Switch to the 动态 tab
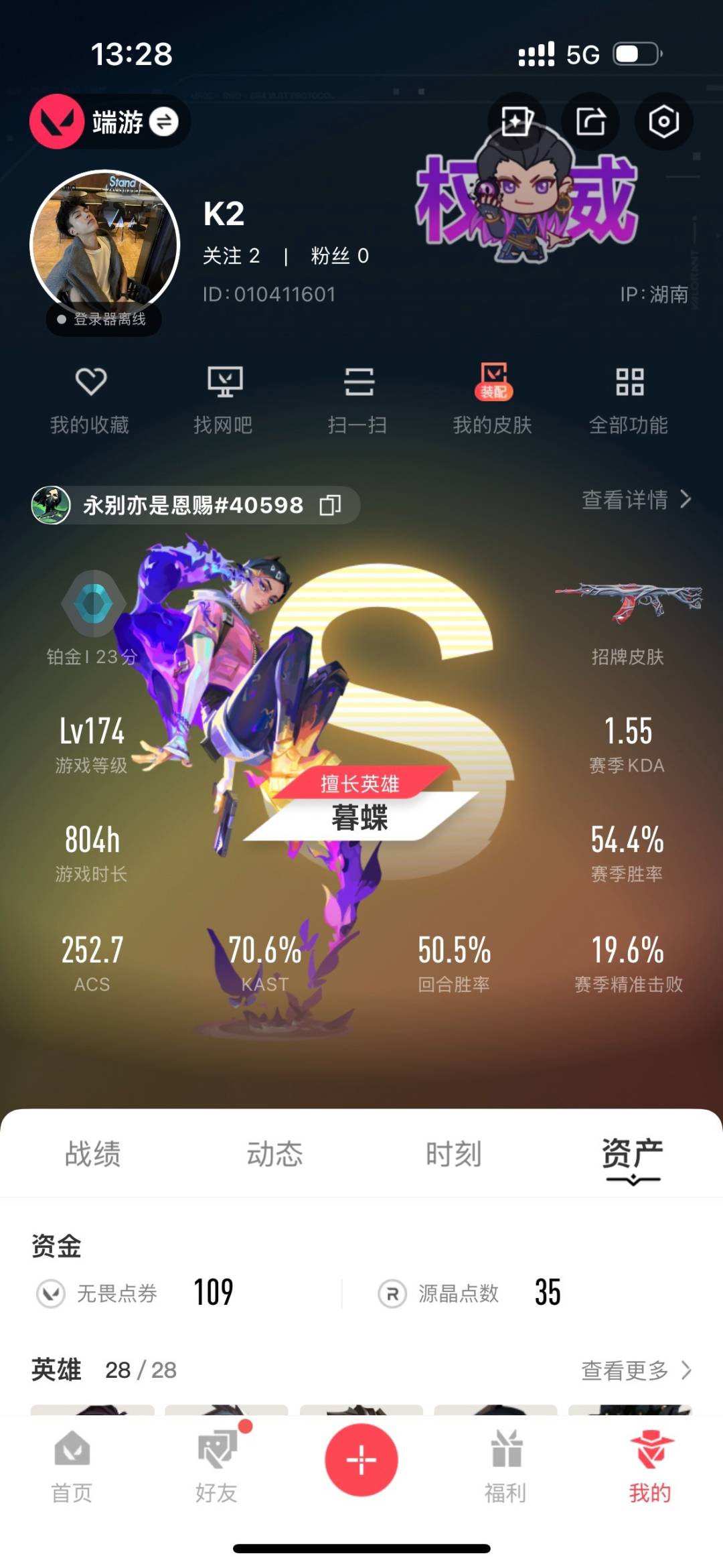 pyautogui.click(x=274, y=1153)
